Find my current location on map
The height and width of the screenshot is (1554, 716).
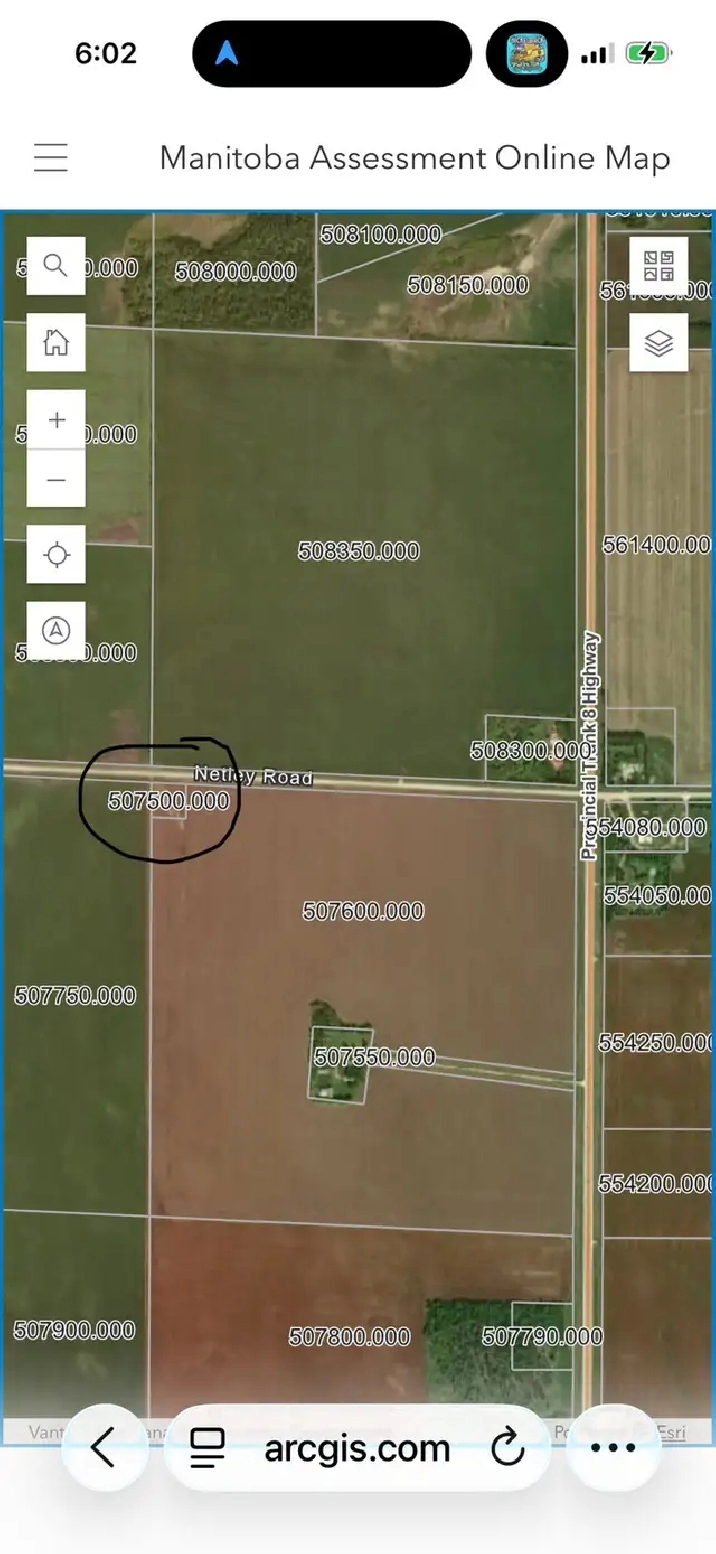56,554
